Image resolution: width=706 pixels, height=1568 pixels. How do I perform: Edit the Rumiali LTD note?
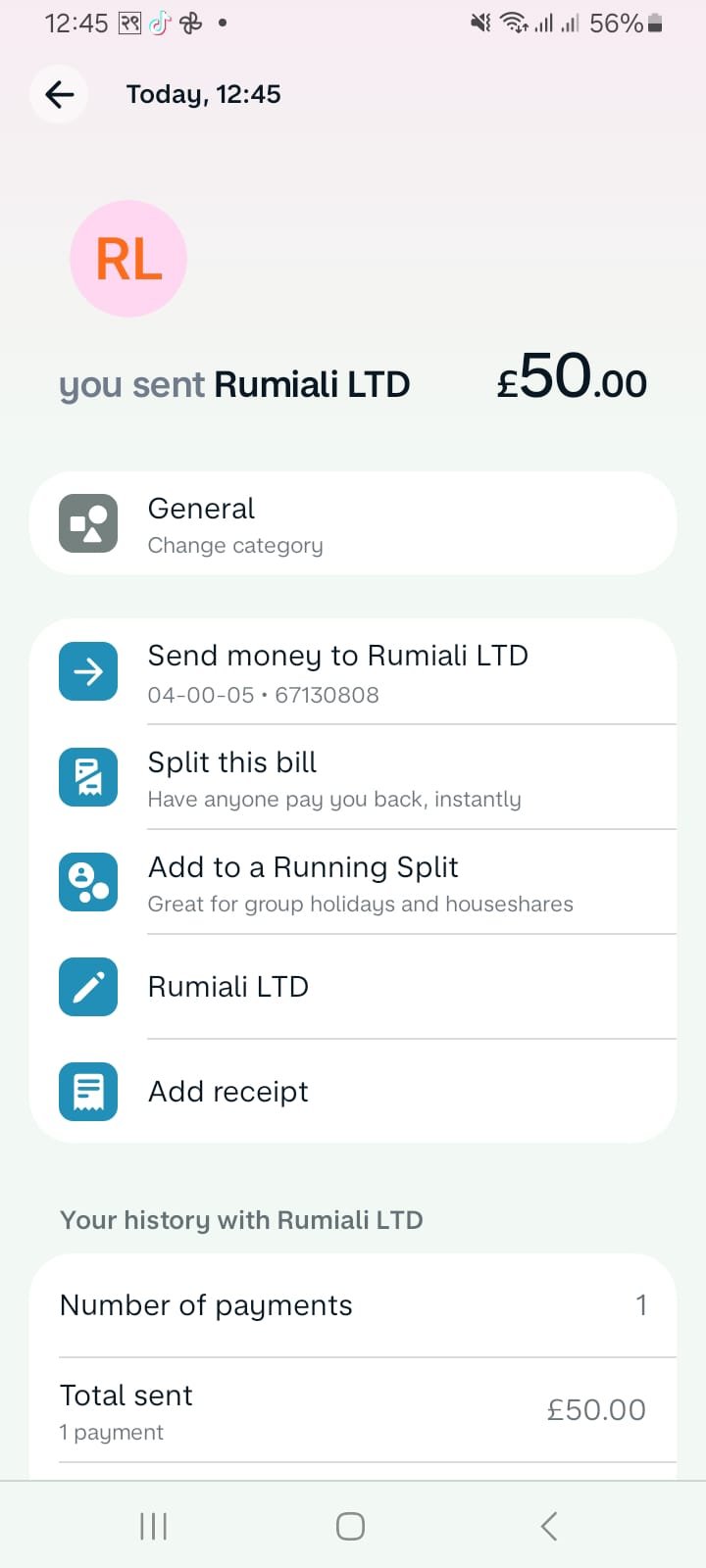point(353,987)
